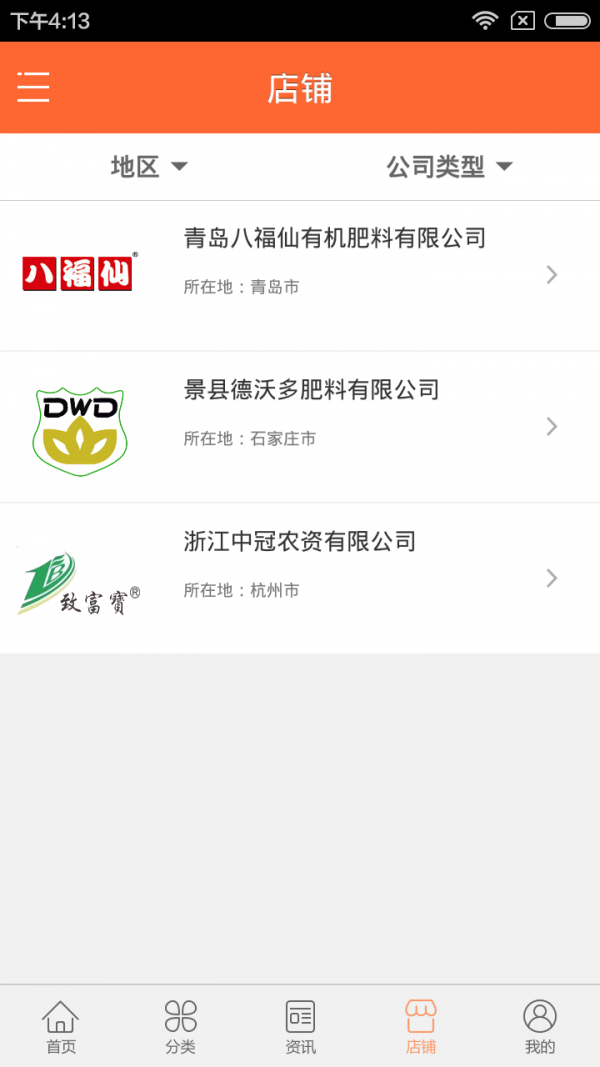600x1067 pixels.
Task: Open the hamburger drawer menu
Action: [x=33, y=88]
